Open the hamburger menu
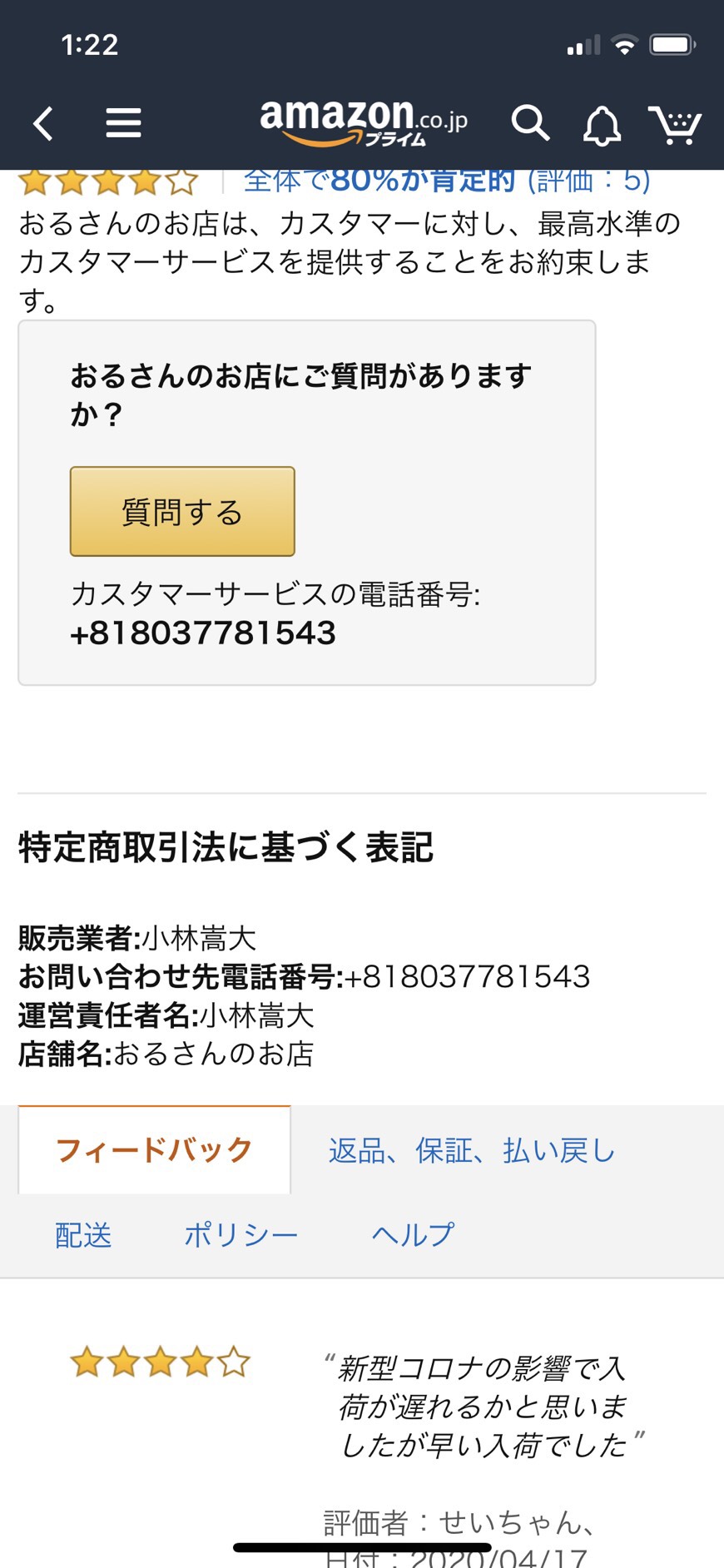 point(123,123)
